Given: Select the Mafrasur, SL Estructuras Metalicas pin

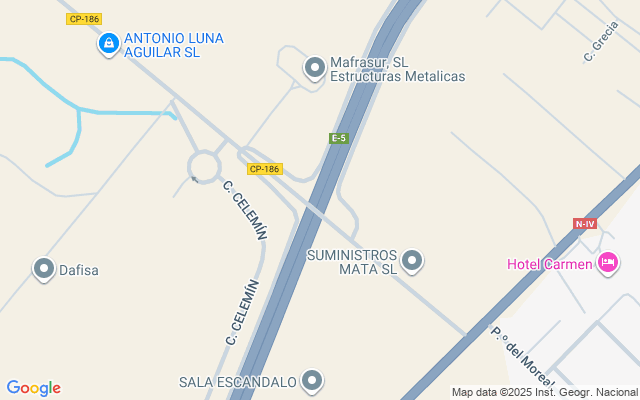Looking at the screenshot, I should [315, 67].
